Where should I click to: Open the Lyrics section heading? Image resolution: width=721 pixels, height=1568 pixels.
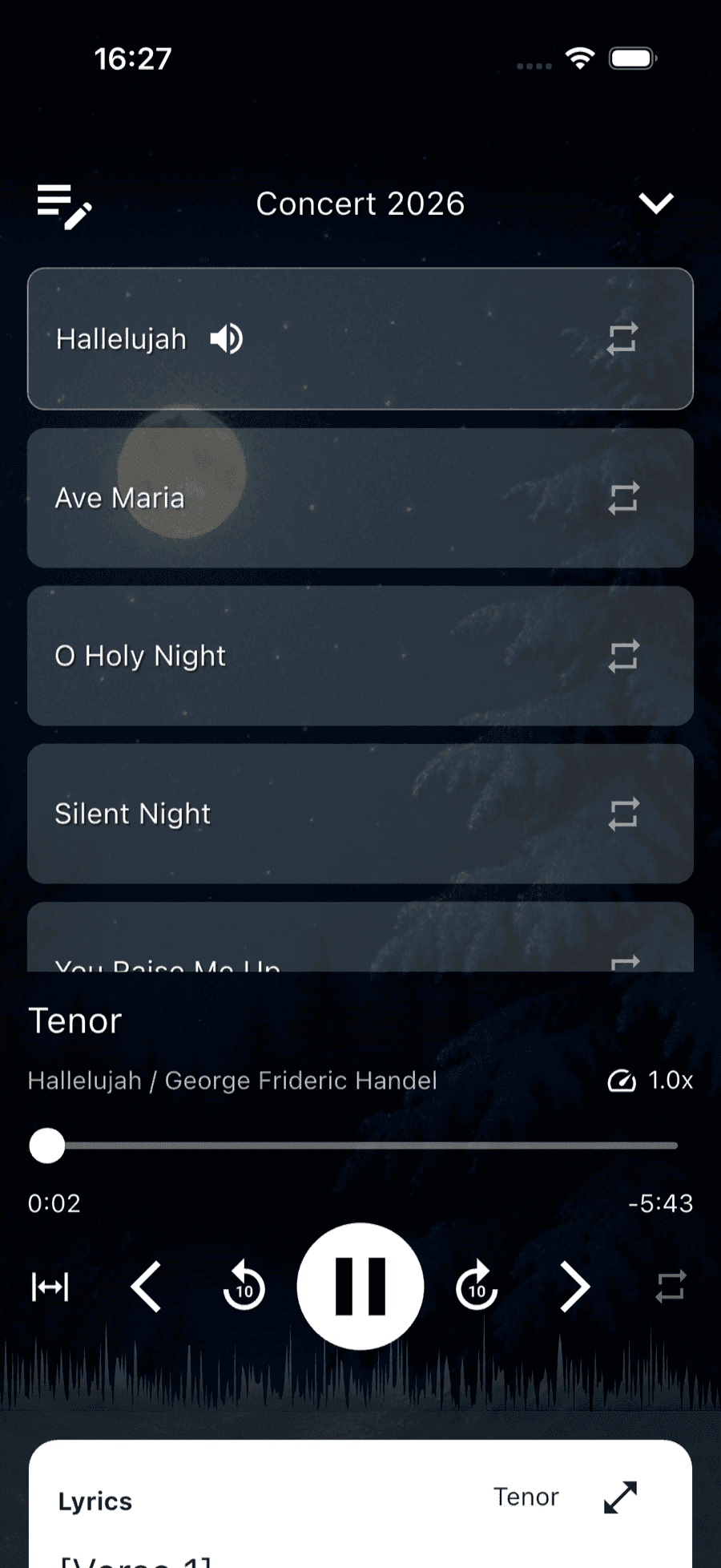94,1501
